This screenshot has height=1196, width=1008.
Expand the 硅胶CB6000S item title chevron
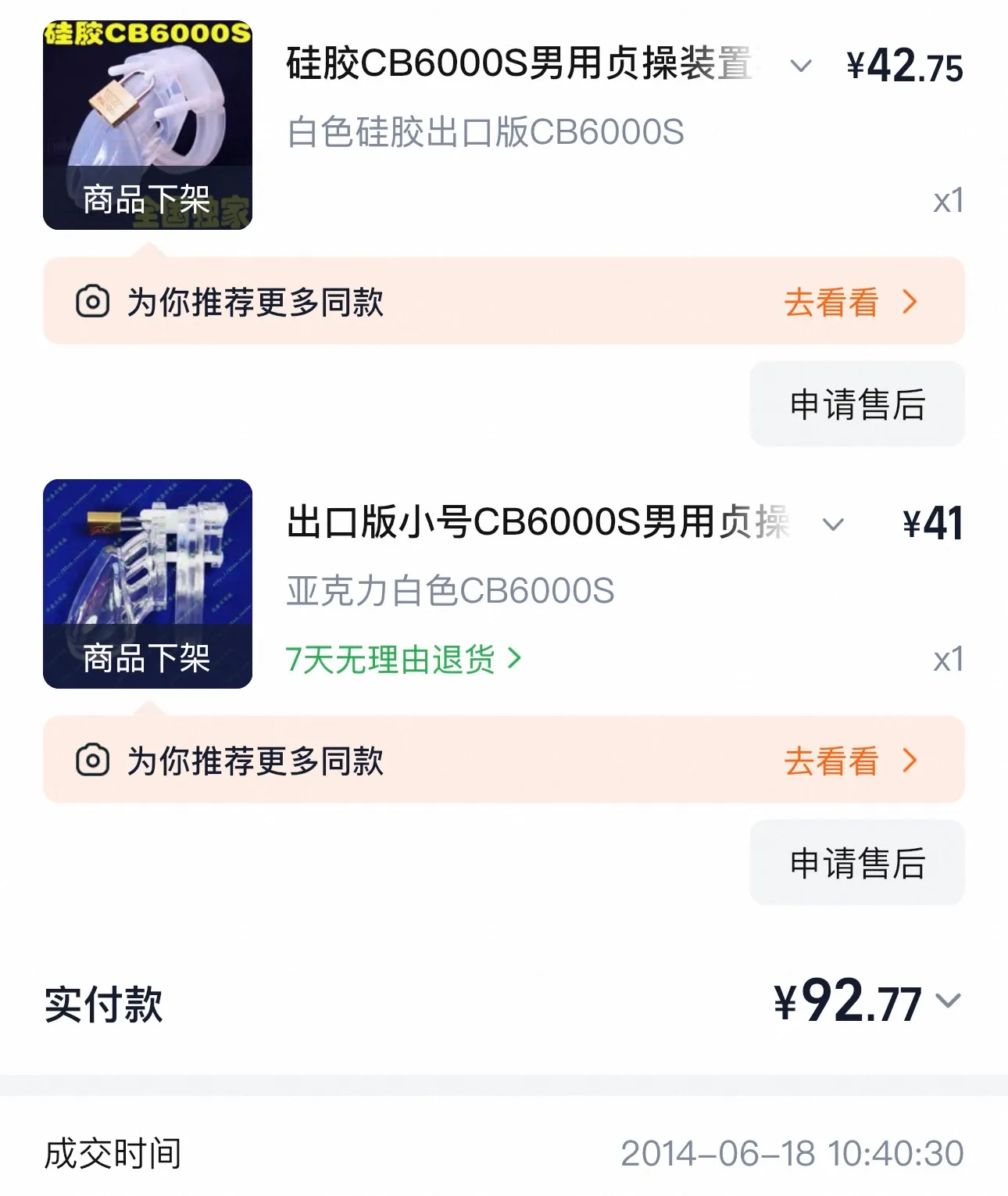[801, 66]
